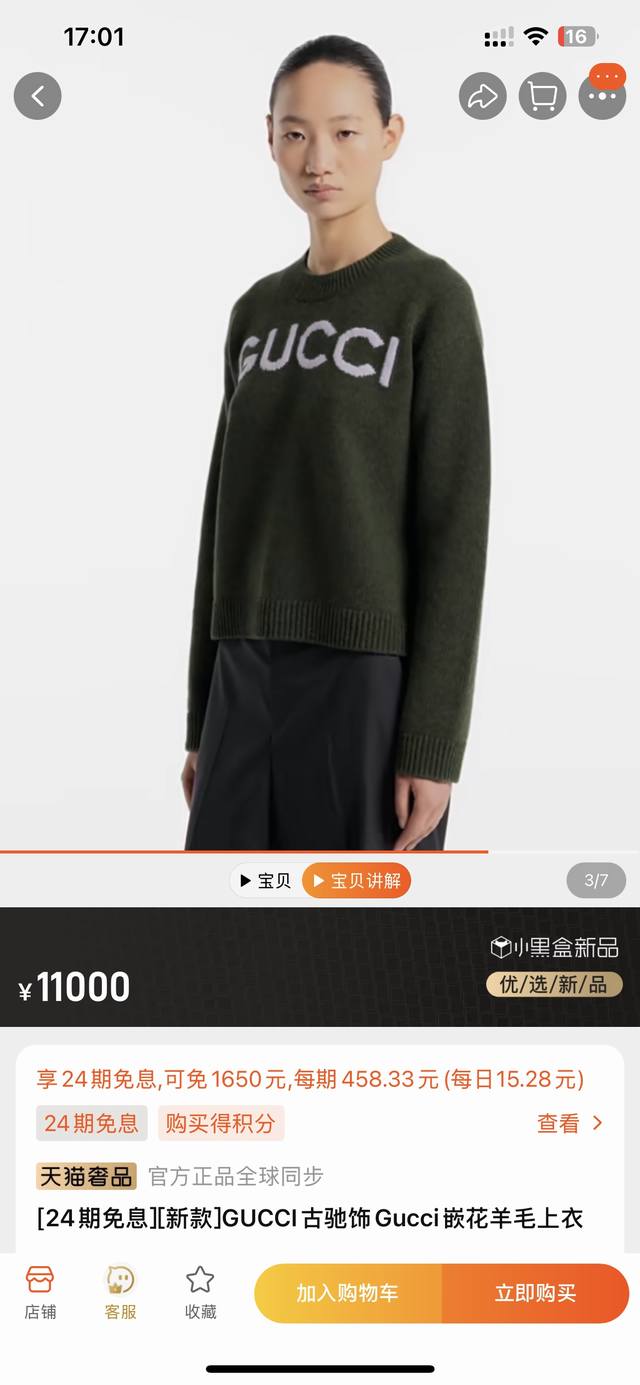Viewport: 640px width, 1385px height.
Task: Select the 宝贝讲解 video tab
Action: pyautogui.click(x=356, y=881)
